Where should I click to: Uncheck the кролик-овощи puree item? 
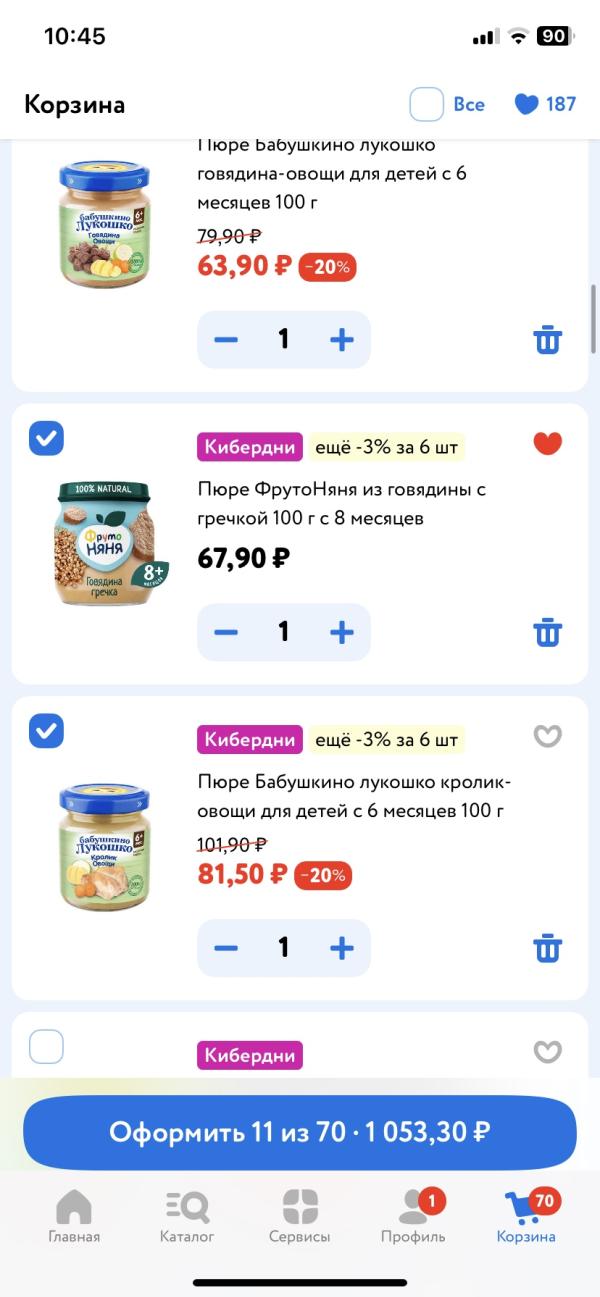coord(46,731)
